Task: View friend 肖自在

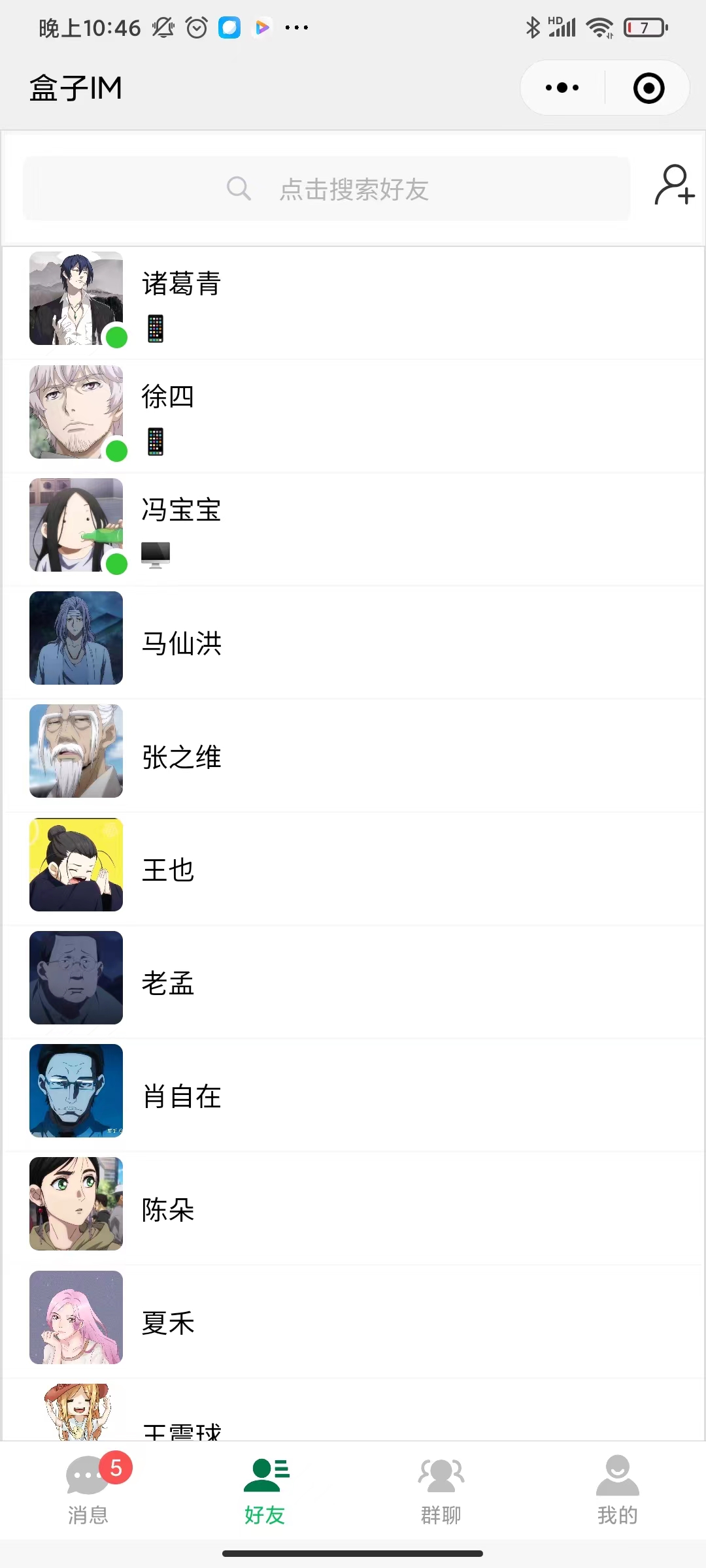Action: 353,1094
